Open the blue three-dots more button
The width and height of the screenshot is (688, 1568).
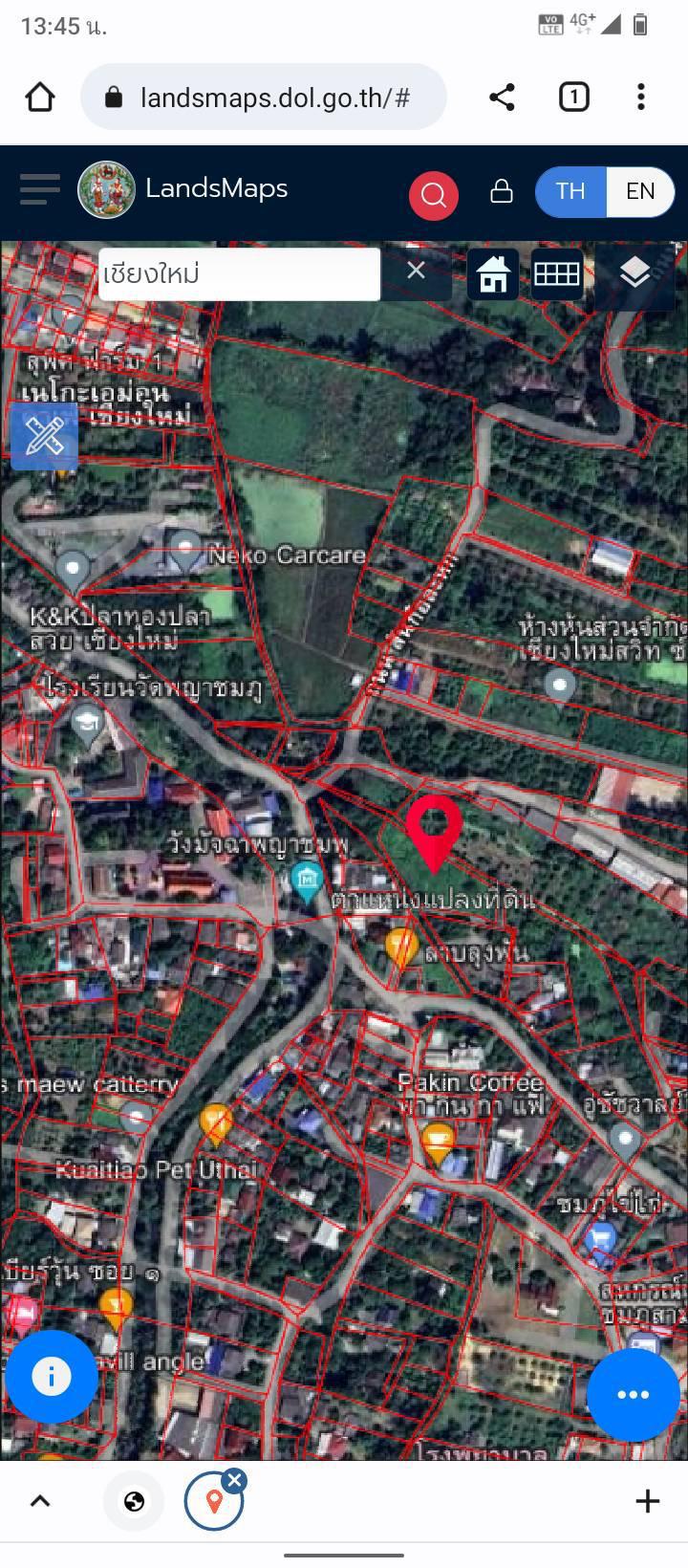coord(634,1395)
